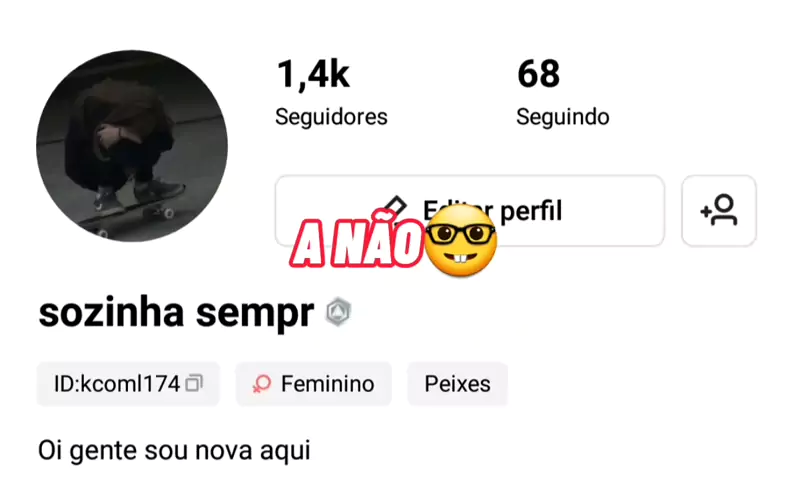Open the profile picture
Image resolution: width=794 pixels, height=480 pixels.
(132, 145)
